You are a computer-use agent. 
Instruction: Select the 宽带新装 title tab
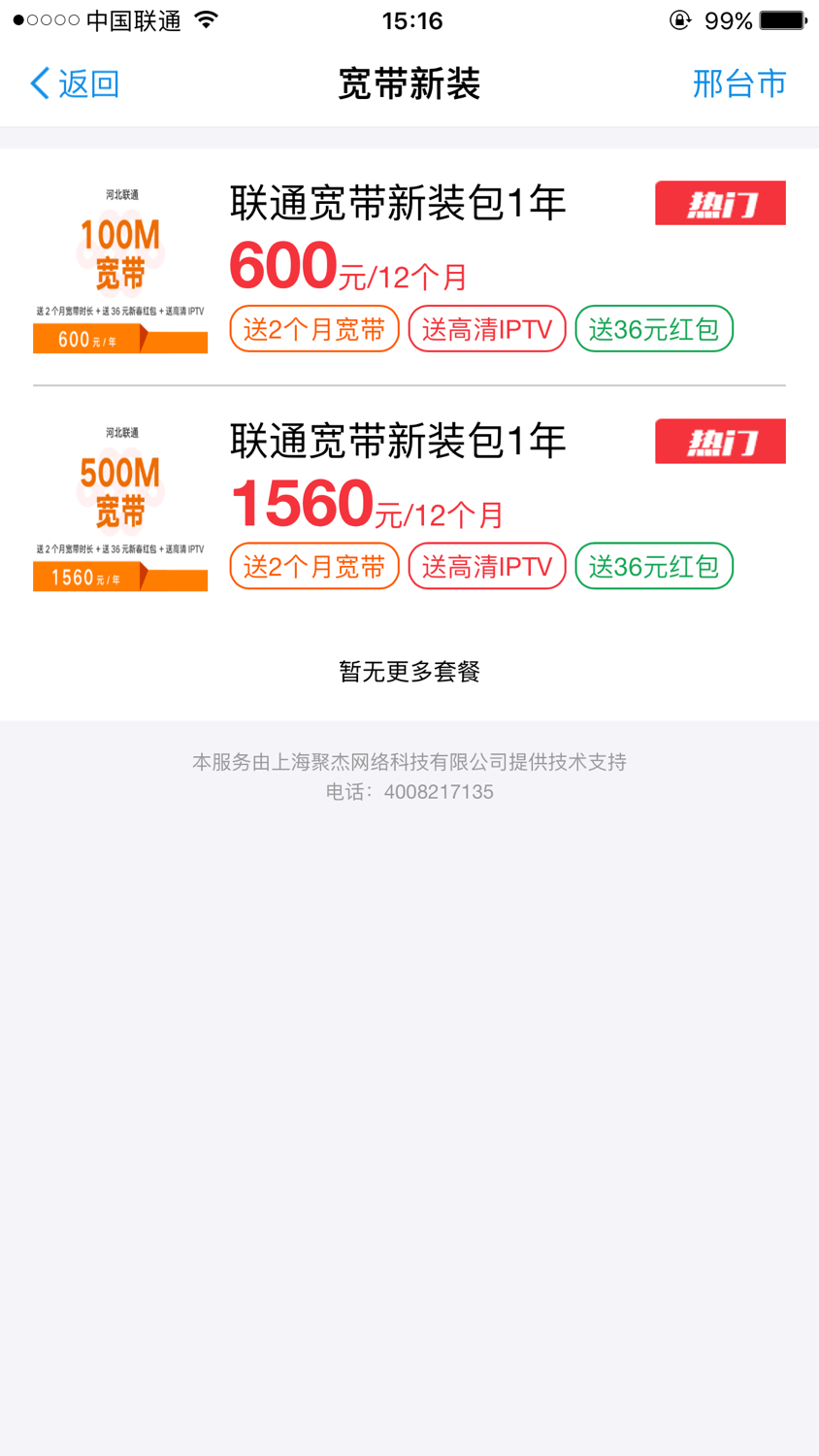point(409,84)
